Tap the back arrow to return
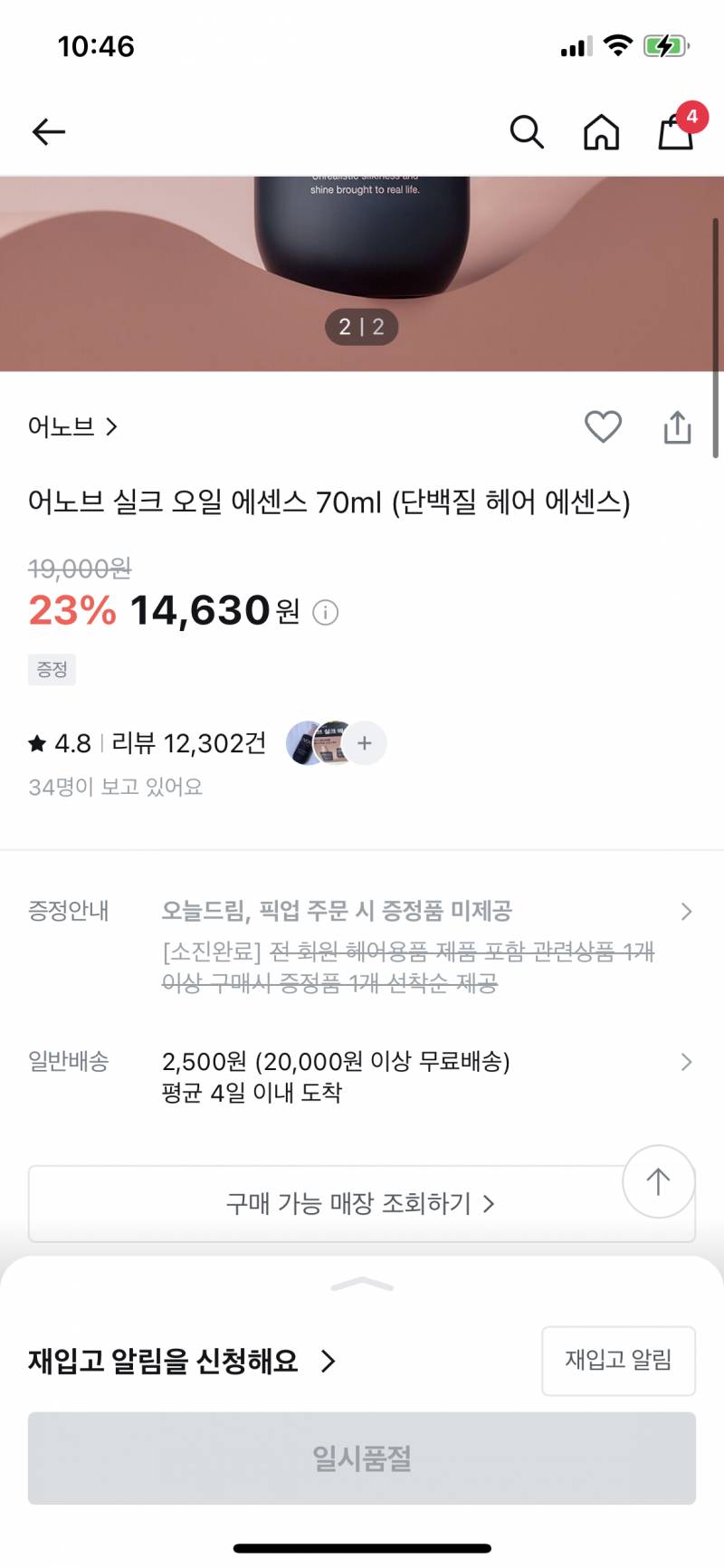The height and width of the screenshot is (1568, 724). pos(49,131)
